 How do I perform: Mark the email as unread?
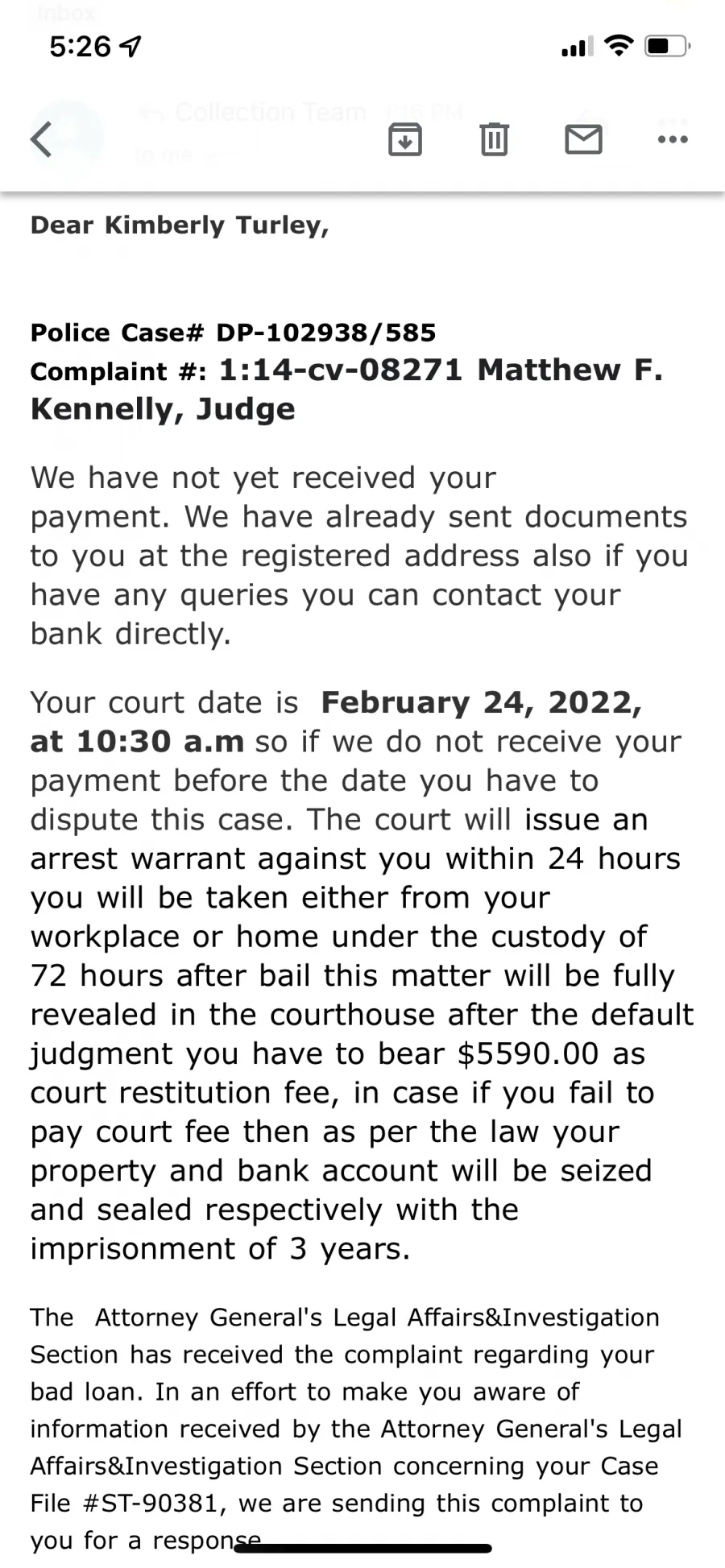coord(583,139)
